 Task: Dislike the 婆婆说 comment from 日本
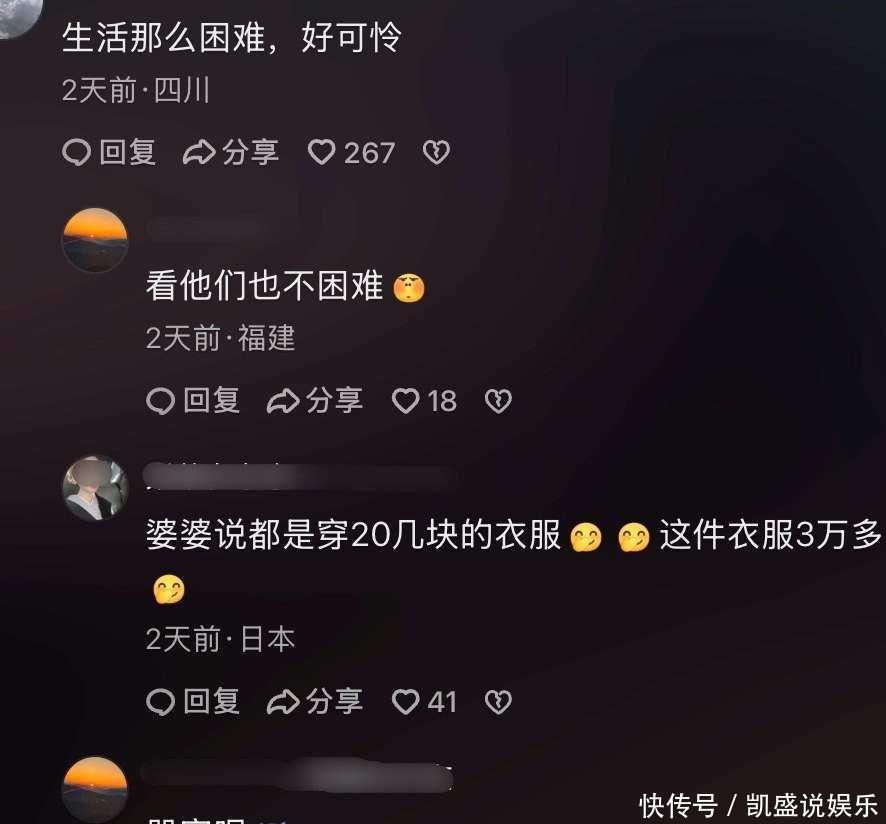click(498, 702)
